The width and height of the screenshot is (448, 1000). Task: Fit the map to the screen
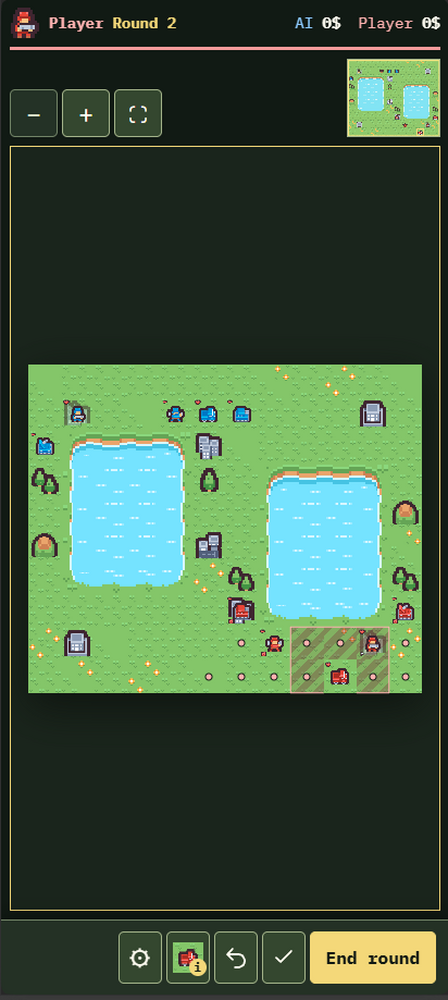tap(138, 114)
